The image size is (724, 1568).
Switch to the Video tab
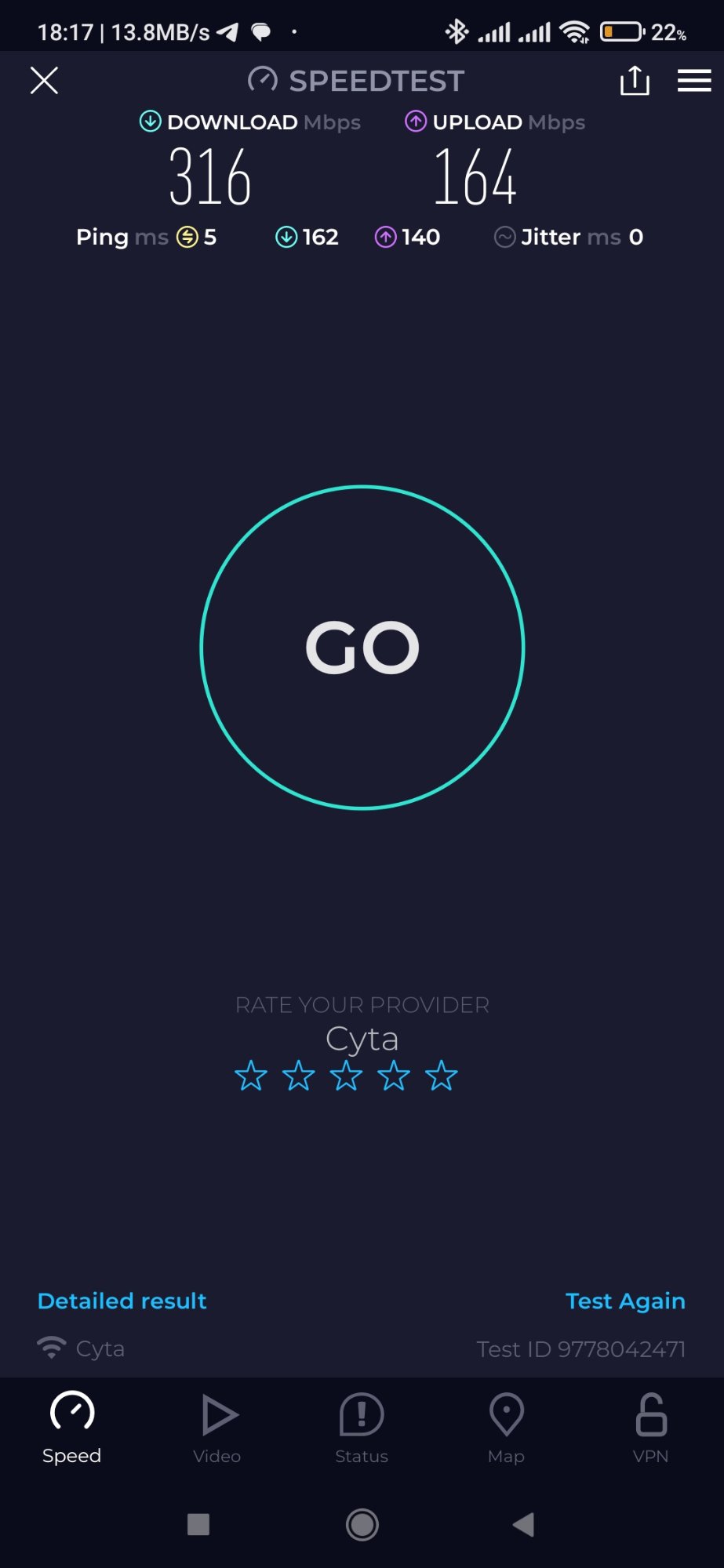[217, 1428]
